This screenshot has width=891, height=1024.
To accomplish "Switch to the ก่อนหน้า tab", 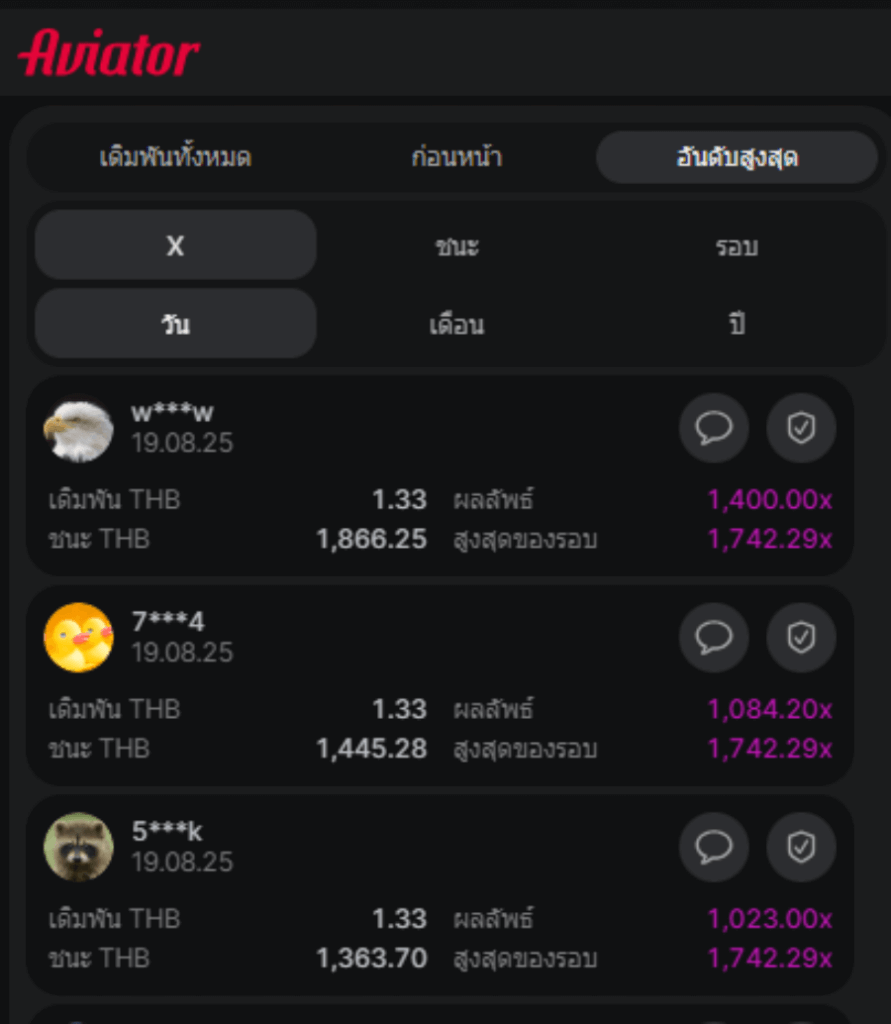I will [x=456, y=157].
